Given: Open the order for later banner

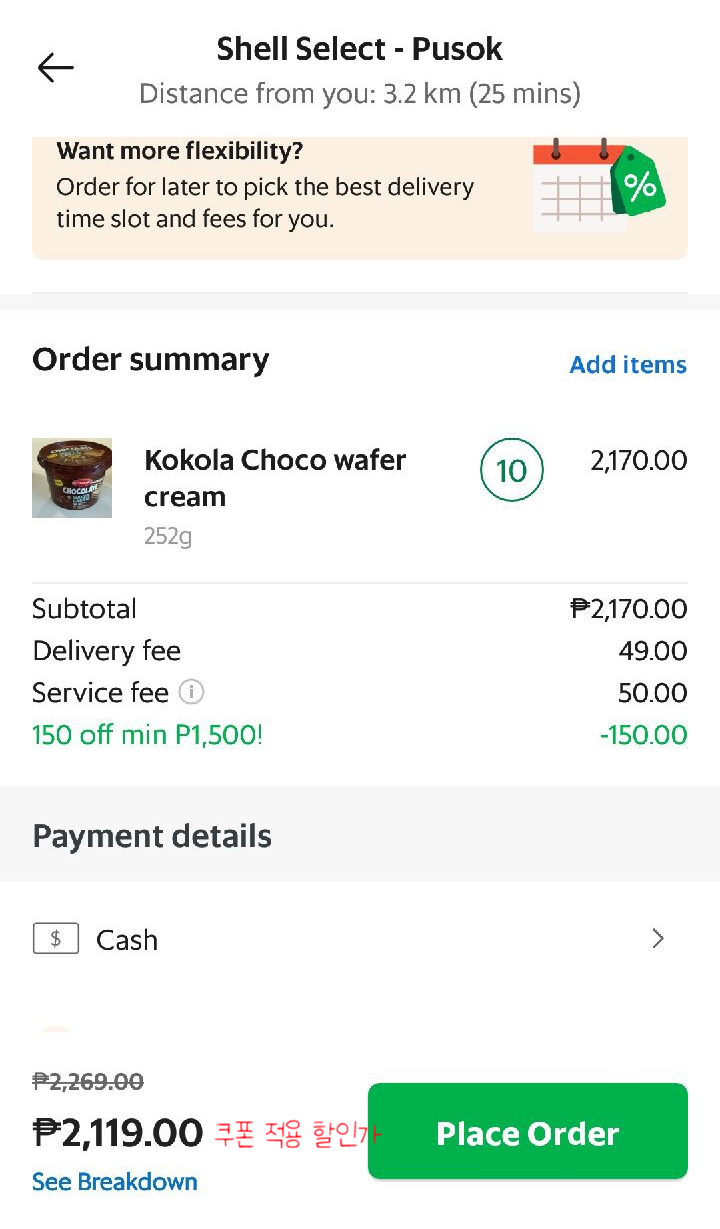Looking at the screenshot, I should coord(360,198).
